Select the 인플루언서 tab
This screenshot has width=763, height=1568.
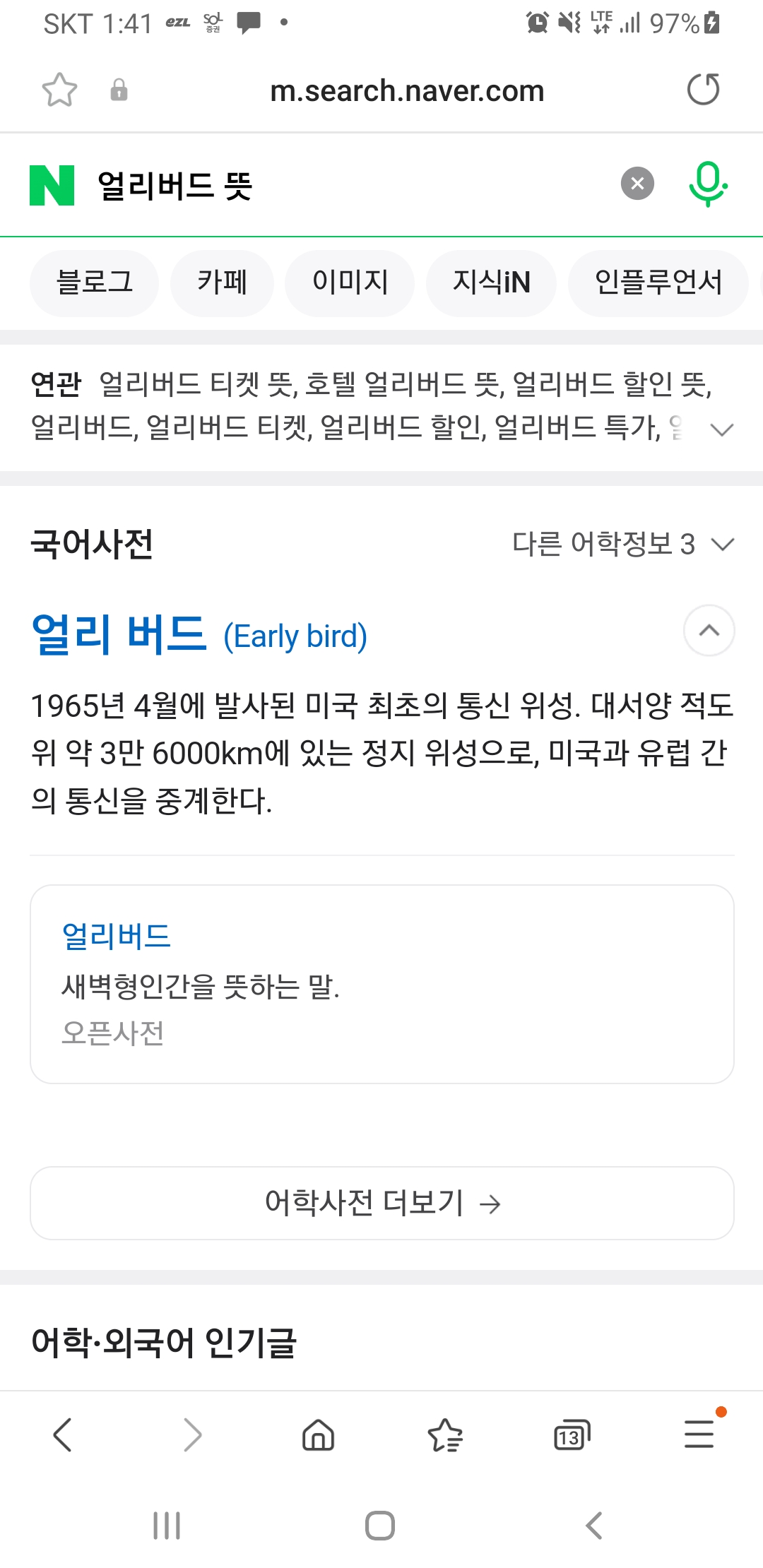pos(658,283)
